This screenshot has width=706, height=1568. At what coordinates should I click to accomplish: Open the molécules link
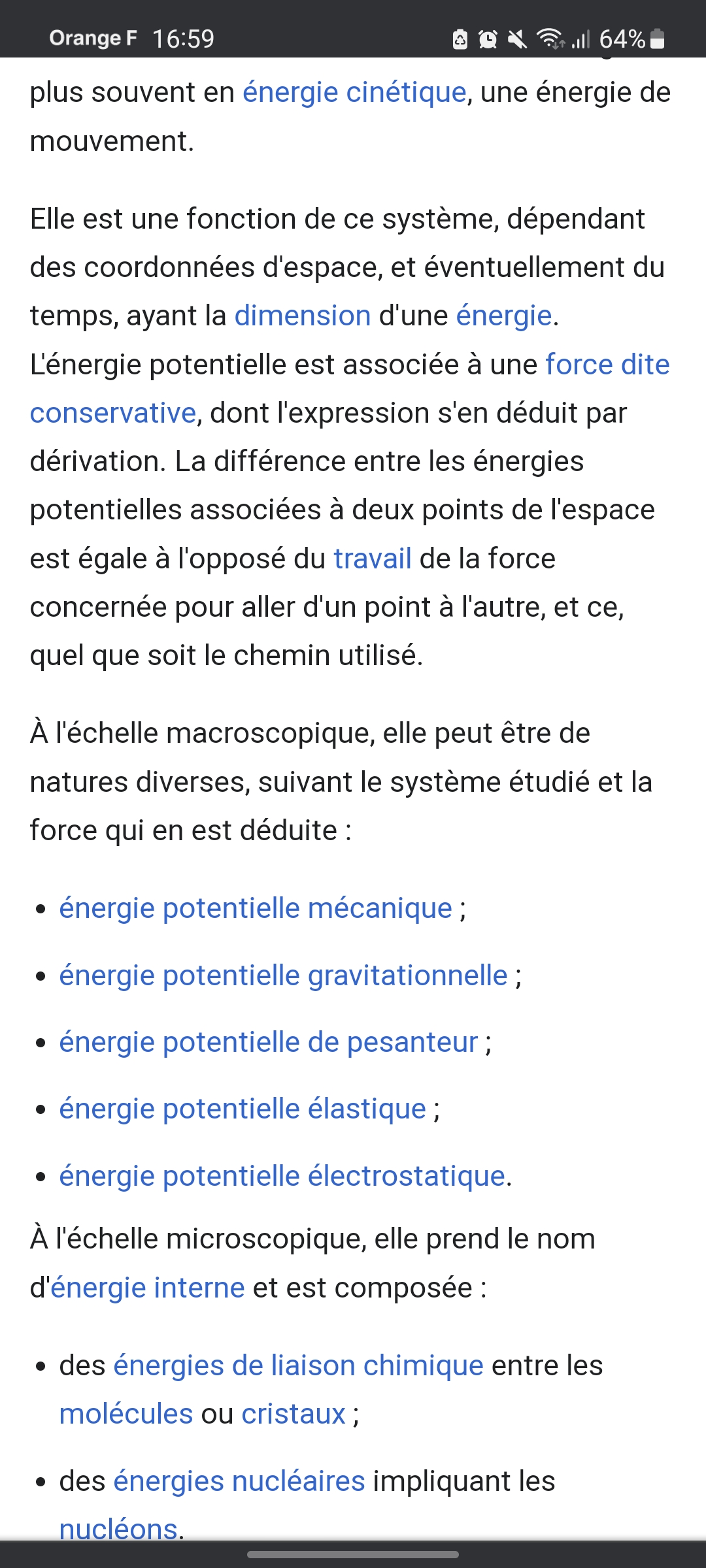[126, 1414]
